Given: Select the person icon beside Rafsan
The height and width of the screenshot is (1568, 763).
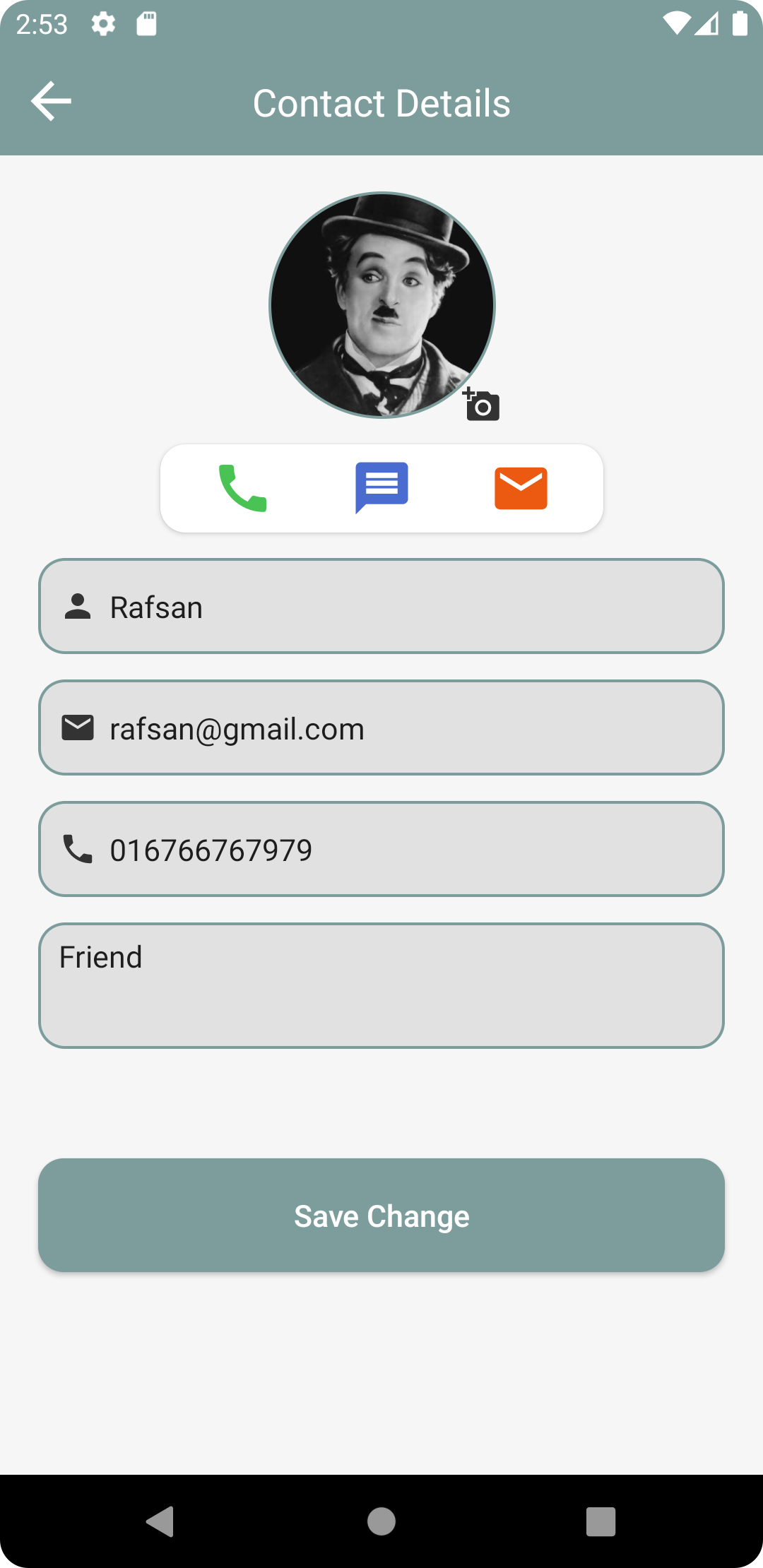Looking at the screenshot, I should tap(78, 606).
